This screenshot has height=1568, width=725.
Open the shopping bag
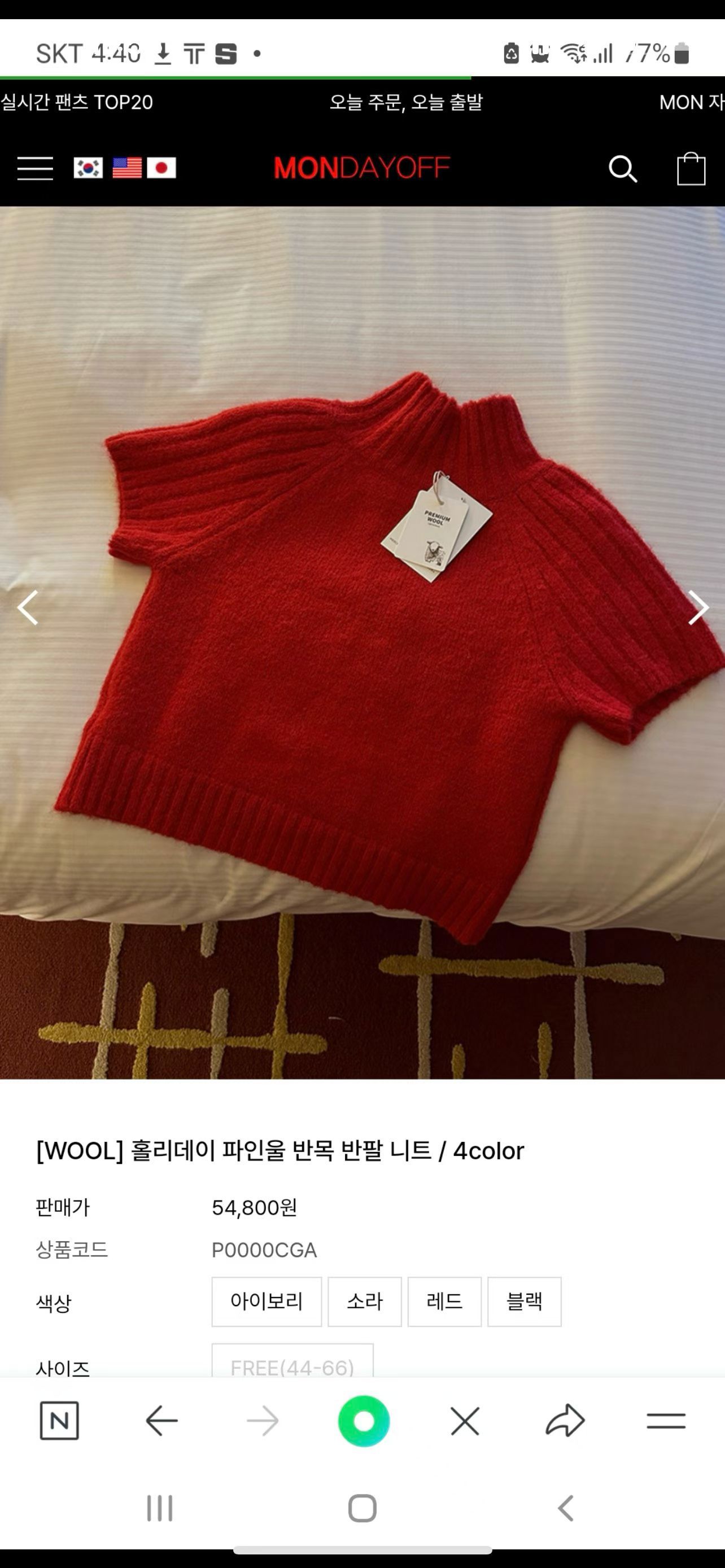pos(691,169)
